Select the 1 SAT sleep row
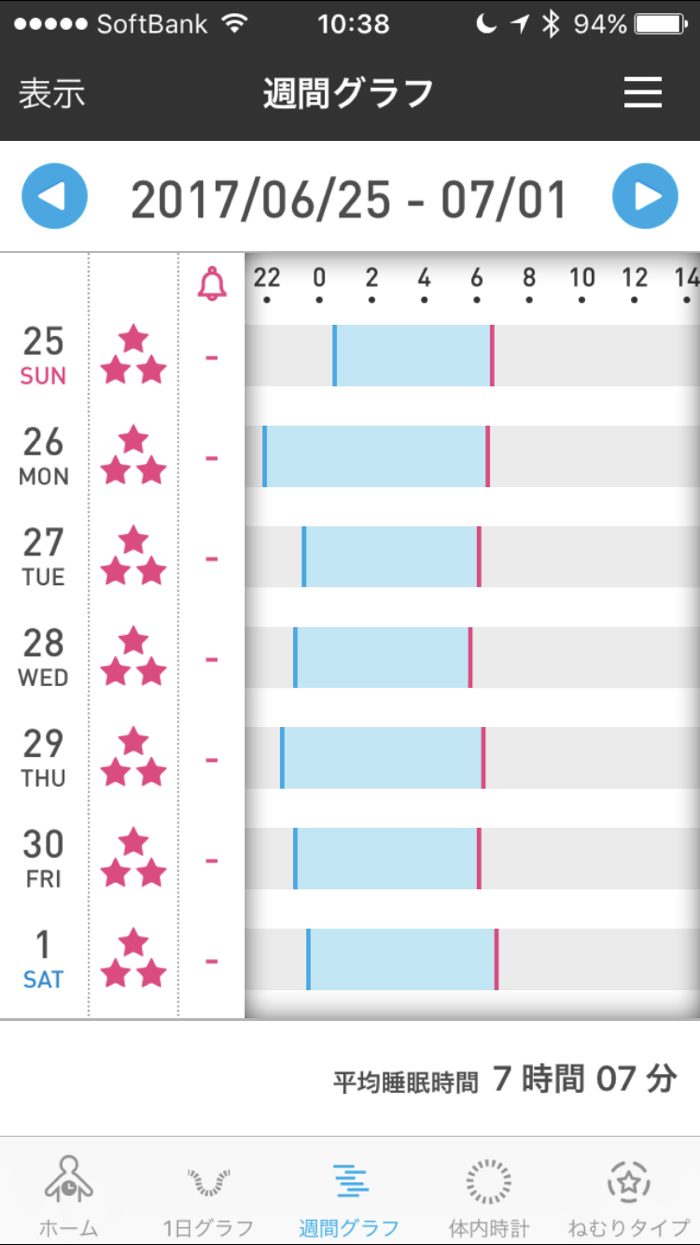This screenshot has width=700, height=1245. (402, 959)
